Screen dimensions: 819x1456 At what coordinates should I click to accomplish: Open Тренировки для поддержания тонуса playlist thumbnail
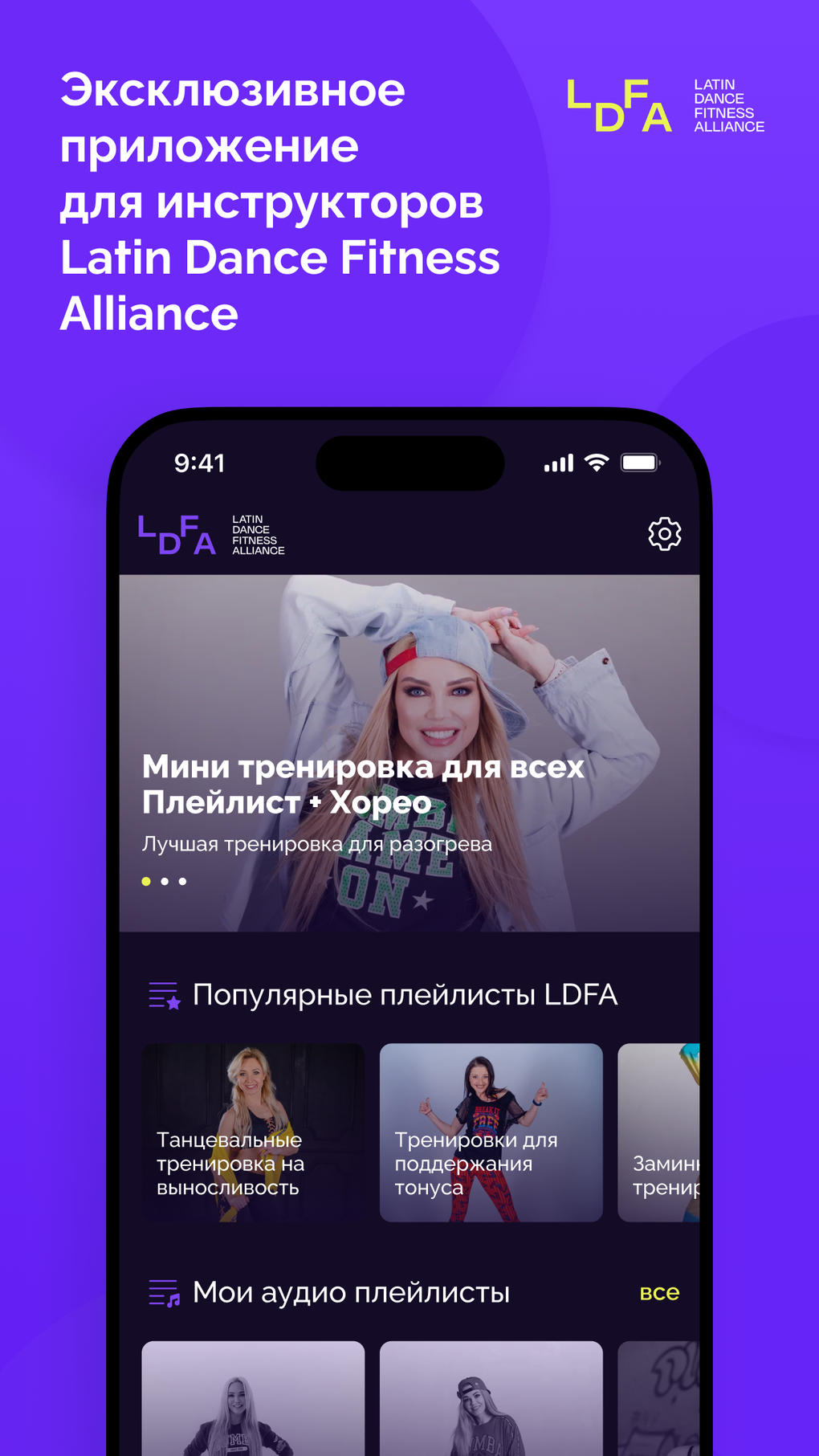pyautogui.click(x=491, y=1132)
